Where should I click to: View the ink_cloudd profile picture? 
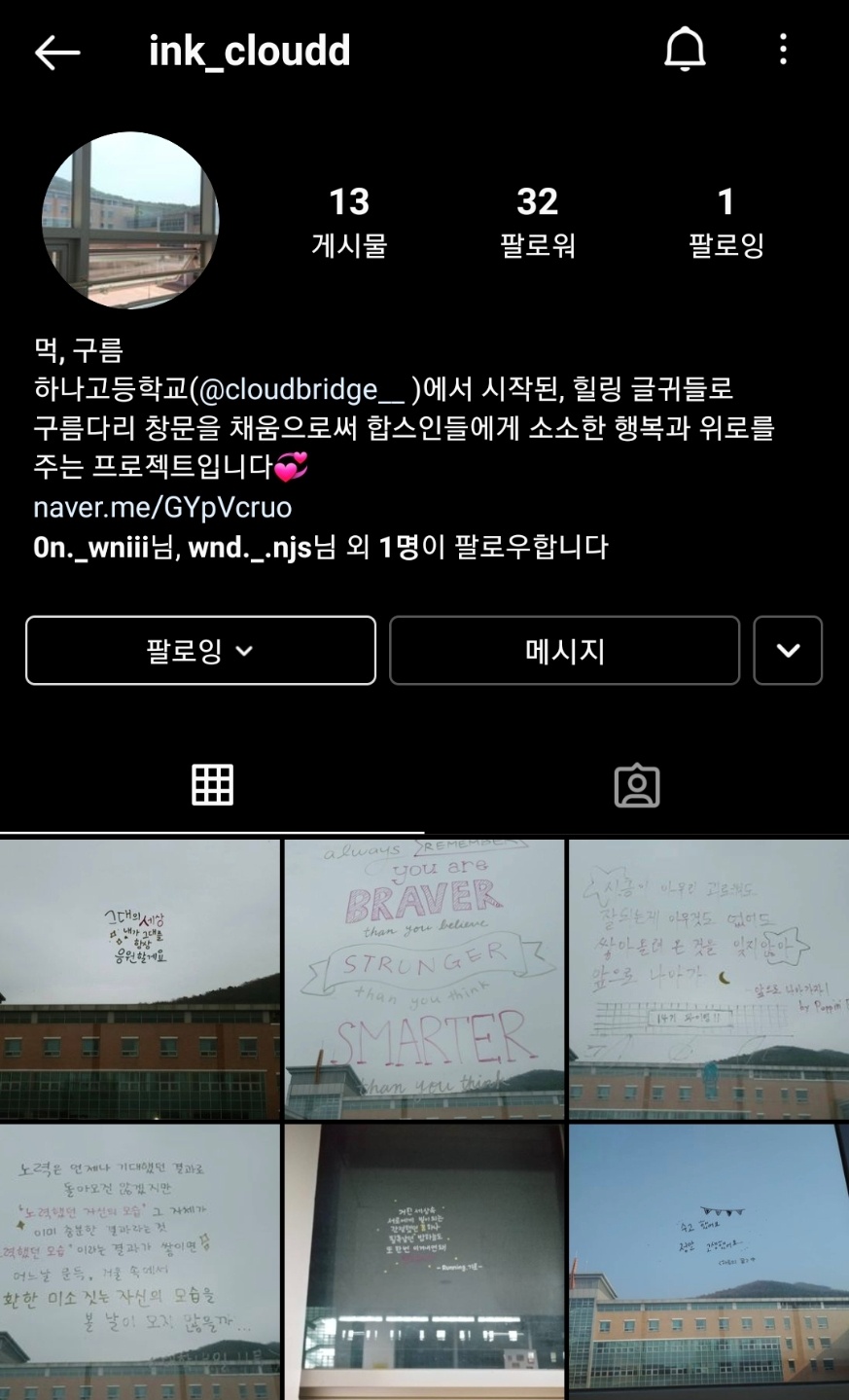tap(130, 220)
